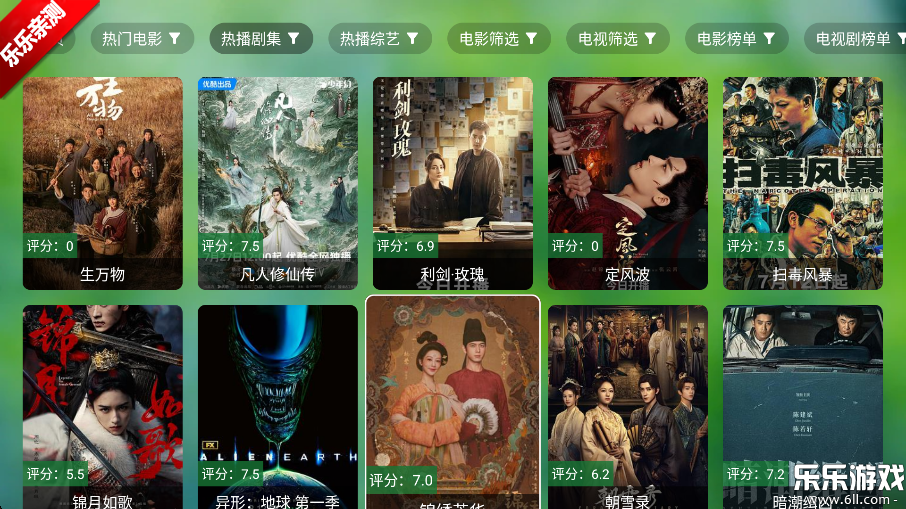The height and width of the screenshot is (509, 906).
Task: Open the 生万物 poster card
Action: tap(103, 183)
